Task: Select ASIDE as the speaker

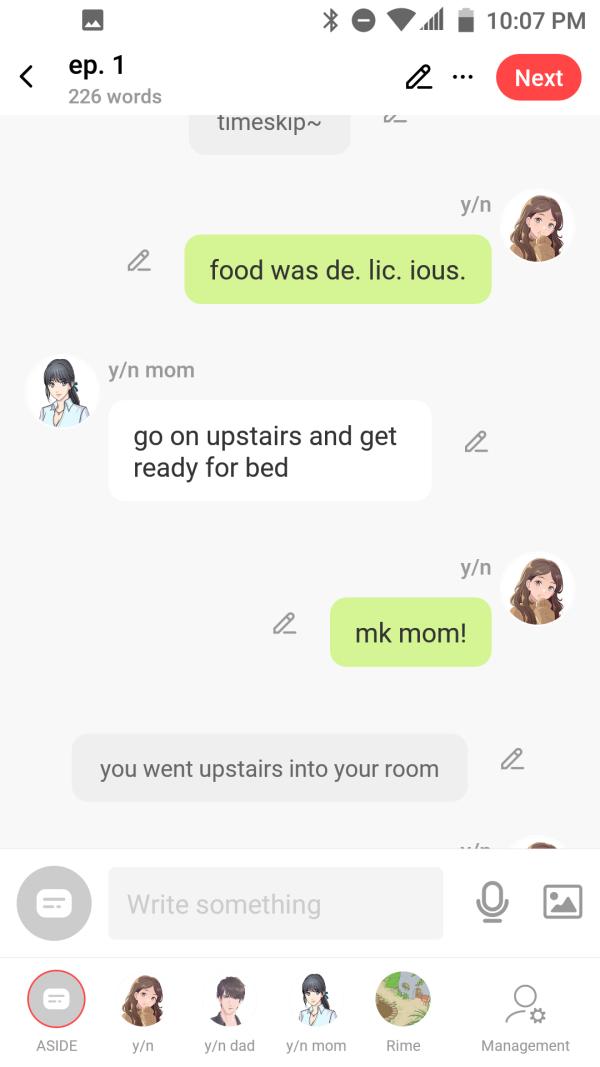Action: click(56, 1000)
